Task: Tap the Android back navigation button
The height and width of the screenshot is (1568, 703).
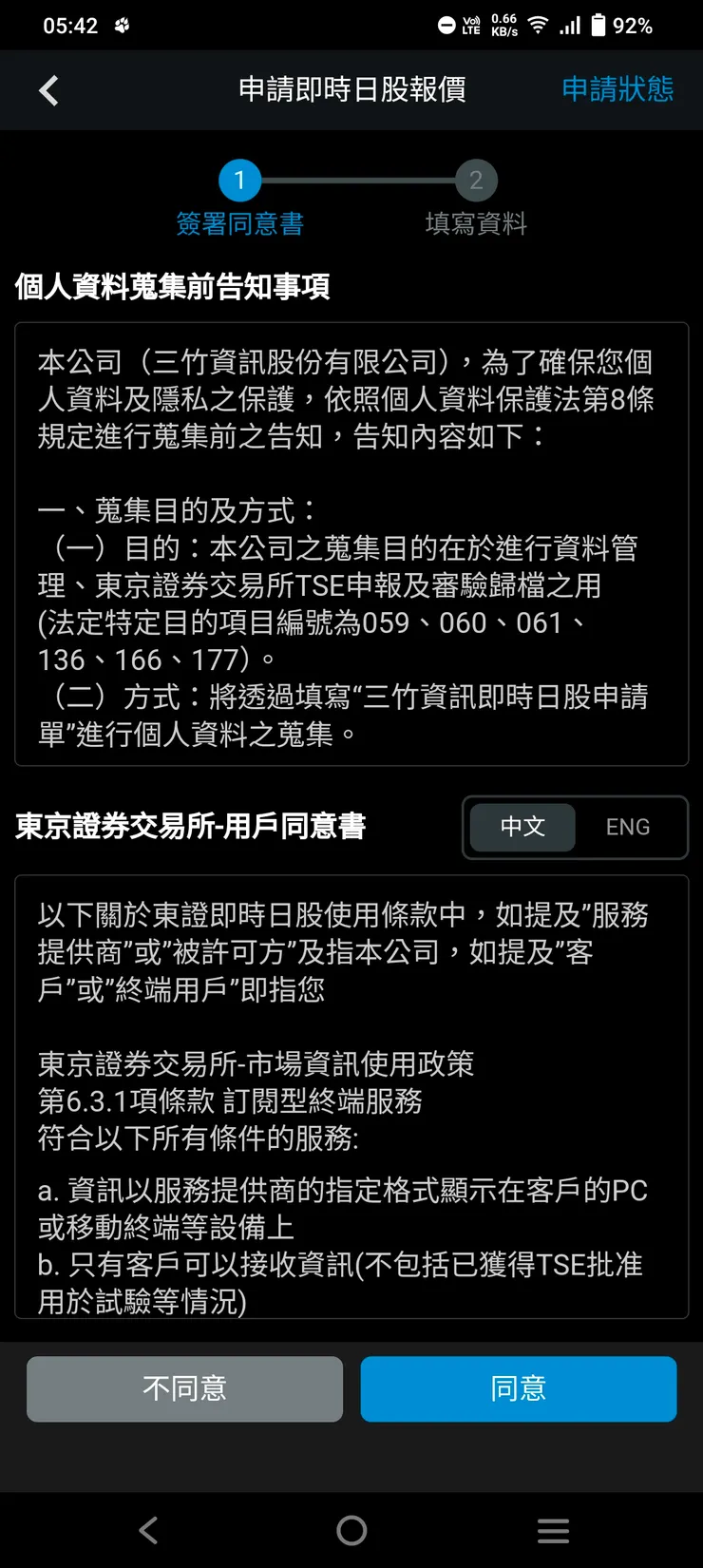Action: click(x=147, y=1529)
